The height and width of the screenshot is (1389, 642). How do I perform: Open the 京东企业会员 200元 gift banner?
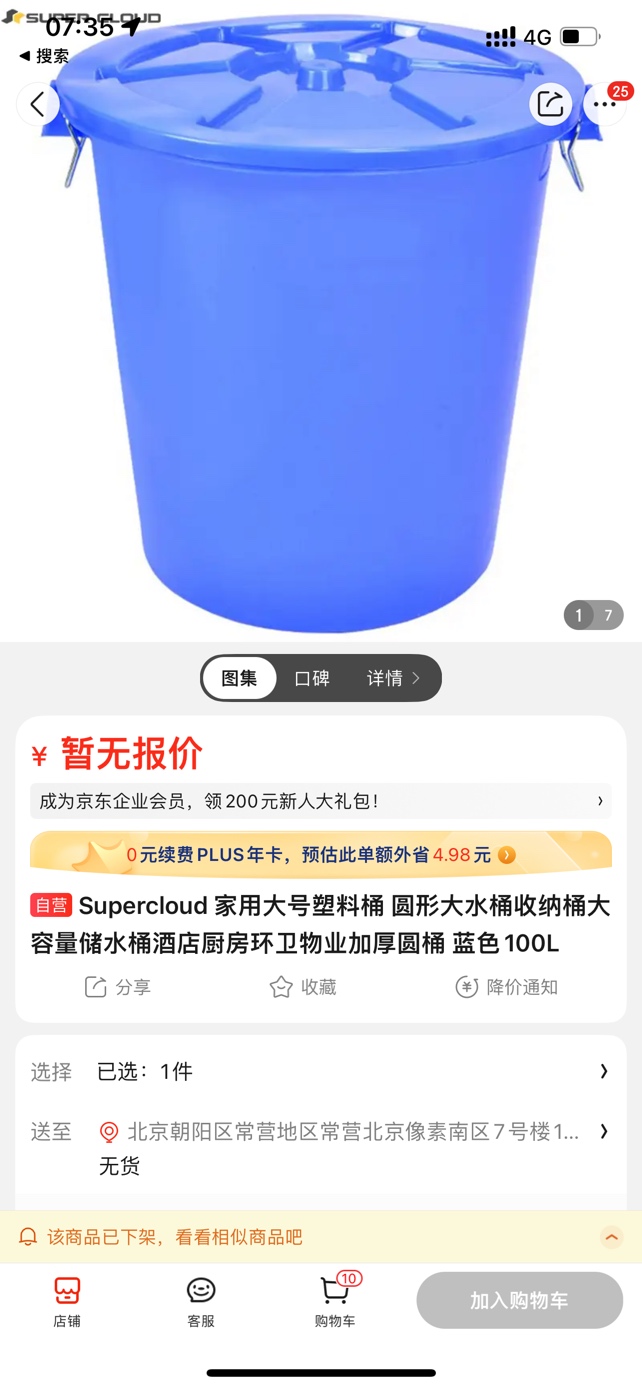(x=320, y=801)
